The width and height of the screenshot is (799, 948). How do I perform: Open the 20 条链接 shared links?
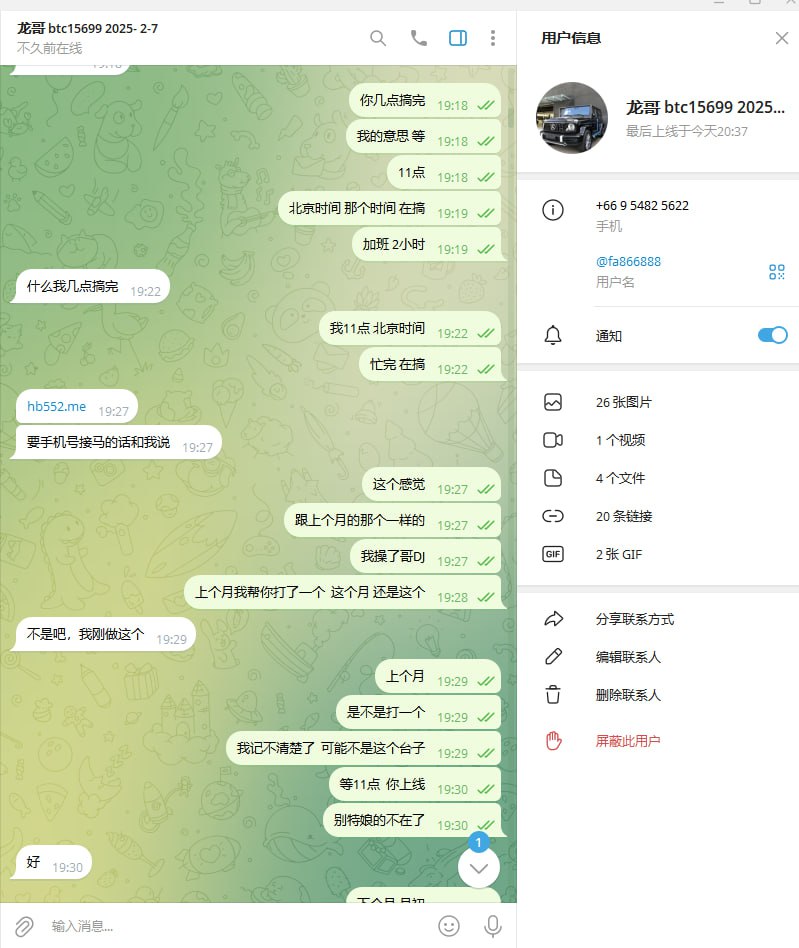click(623, 516)
